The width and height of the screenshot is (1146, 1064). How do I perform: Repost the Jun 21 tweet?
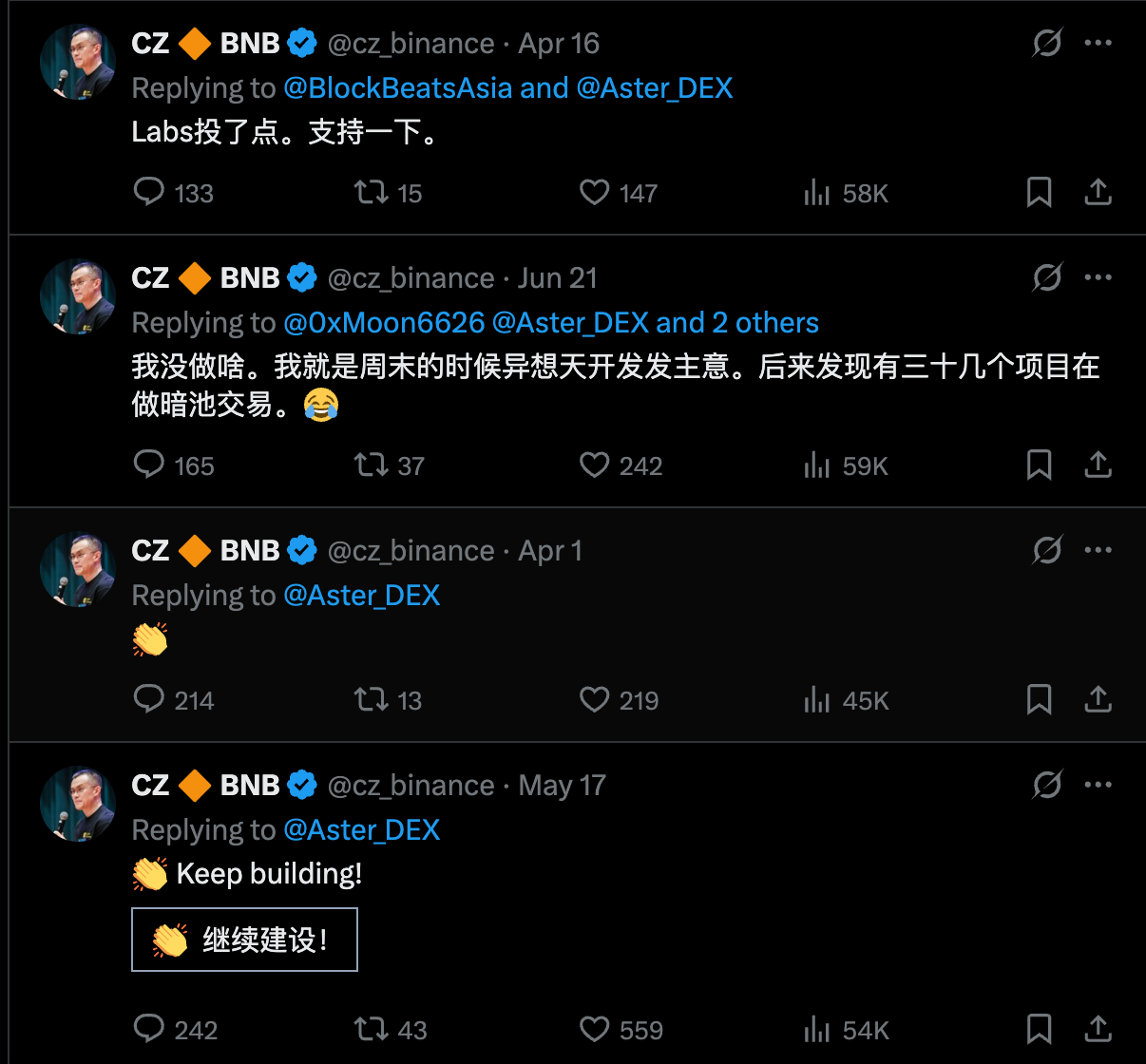click(x=371, y=465)
